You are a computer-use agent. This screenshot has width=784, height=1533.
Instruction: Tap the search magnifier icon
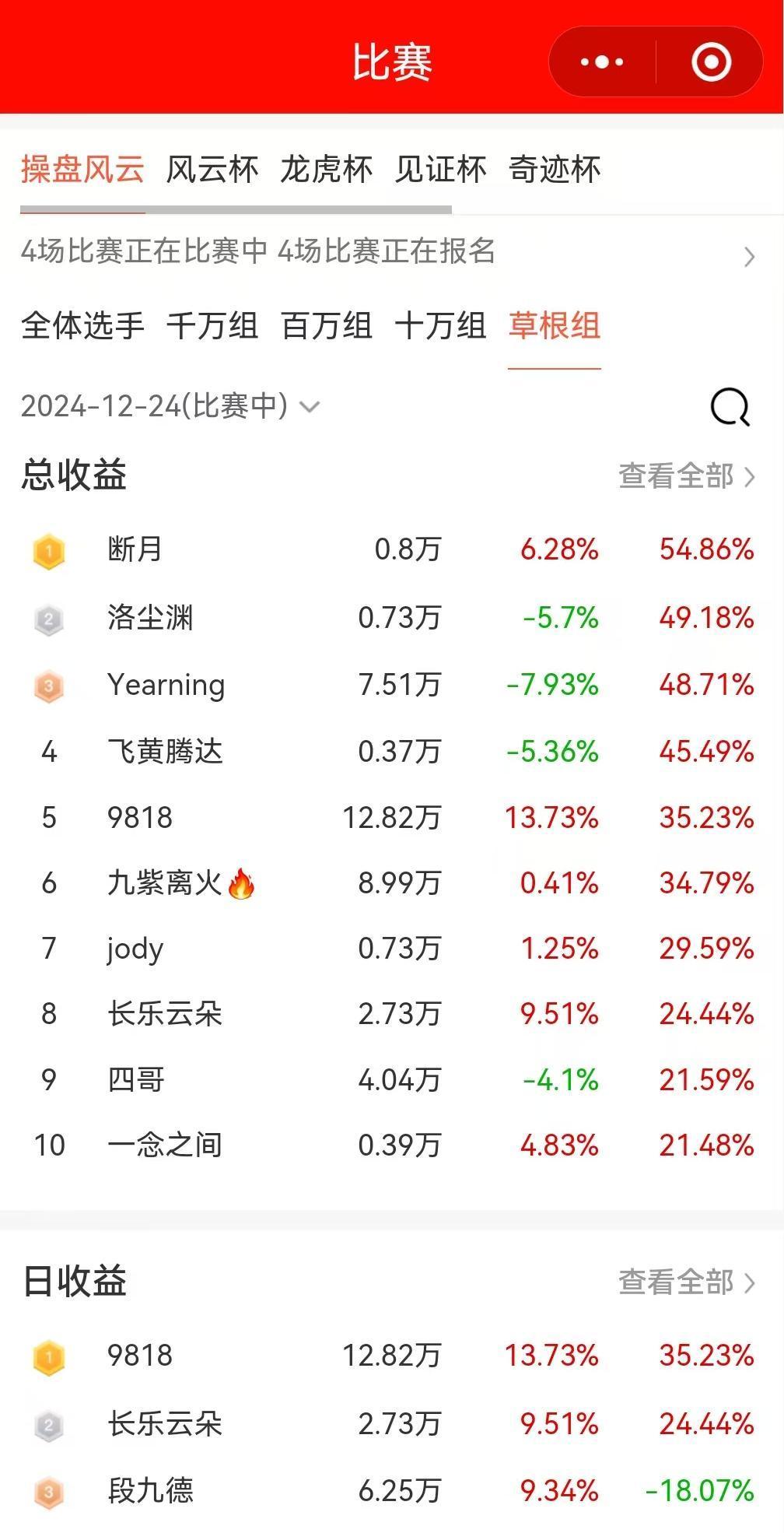[730, 407]
